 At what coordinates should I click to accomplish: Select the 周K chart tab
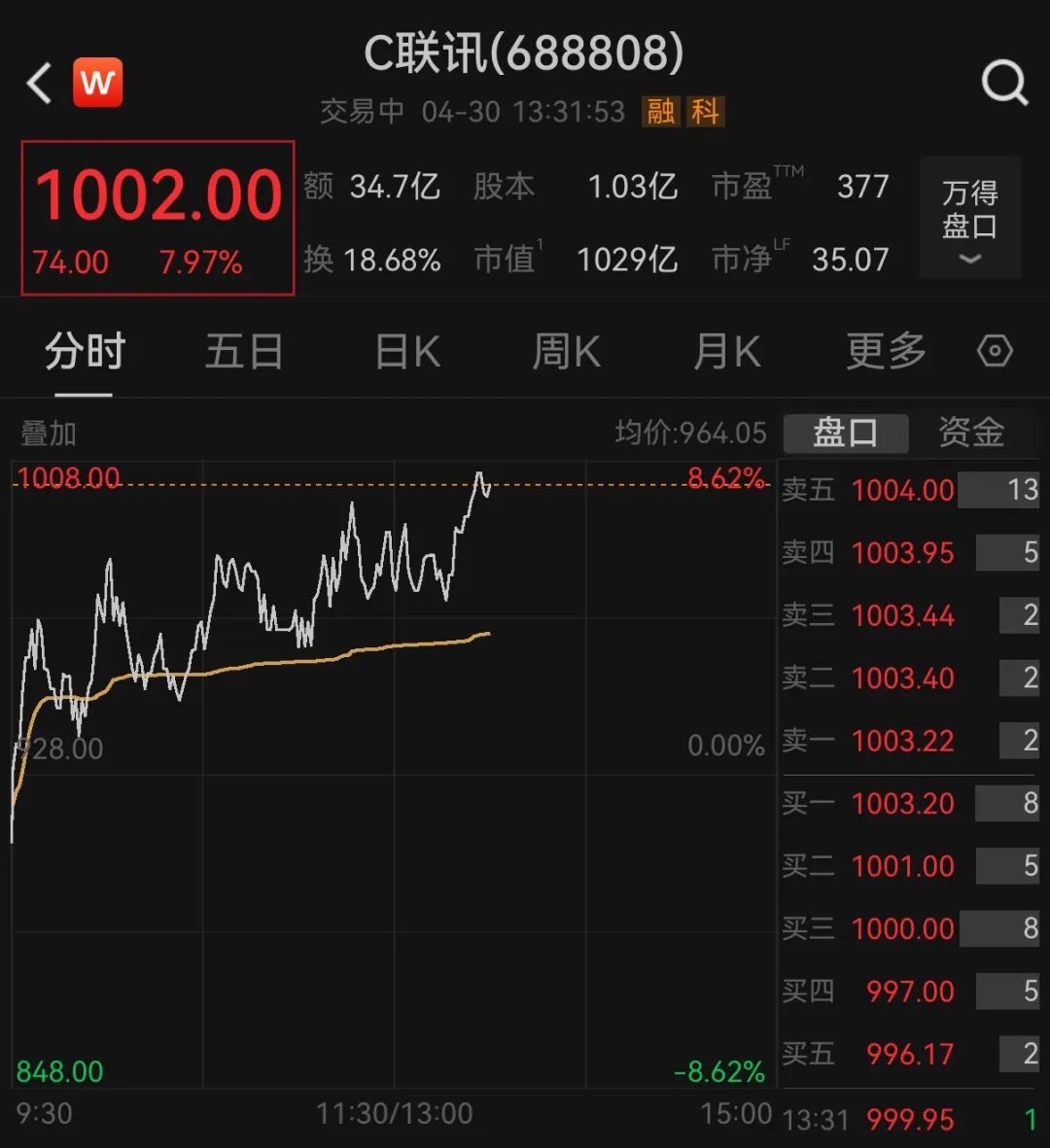(x=566, y=351)
